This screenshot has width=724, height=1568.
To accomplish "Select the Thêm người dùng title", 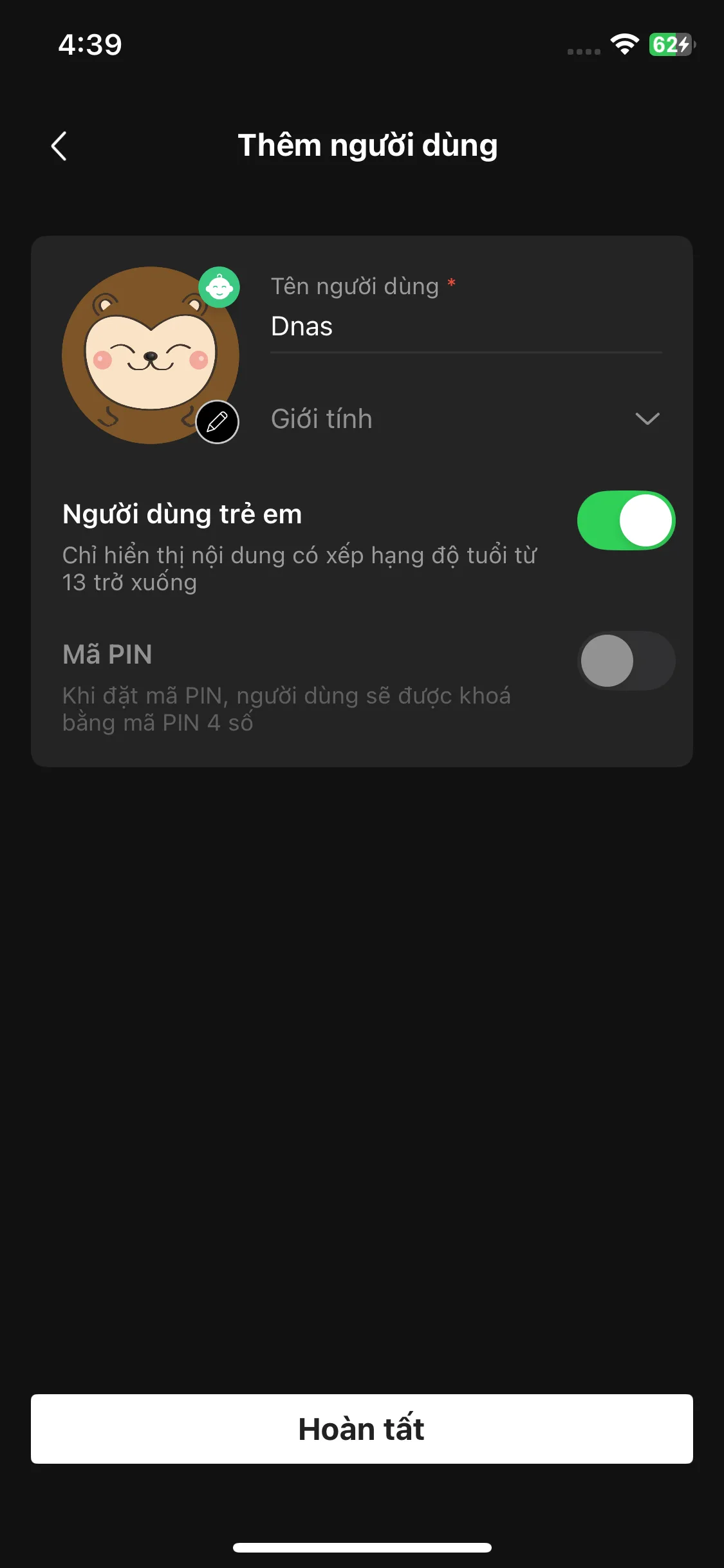I will point(368,145).
